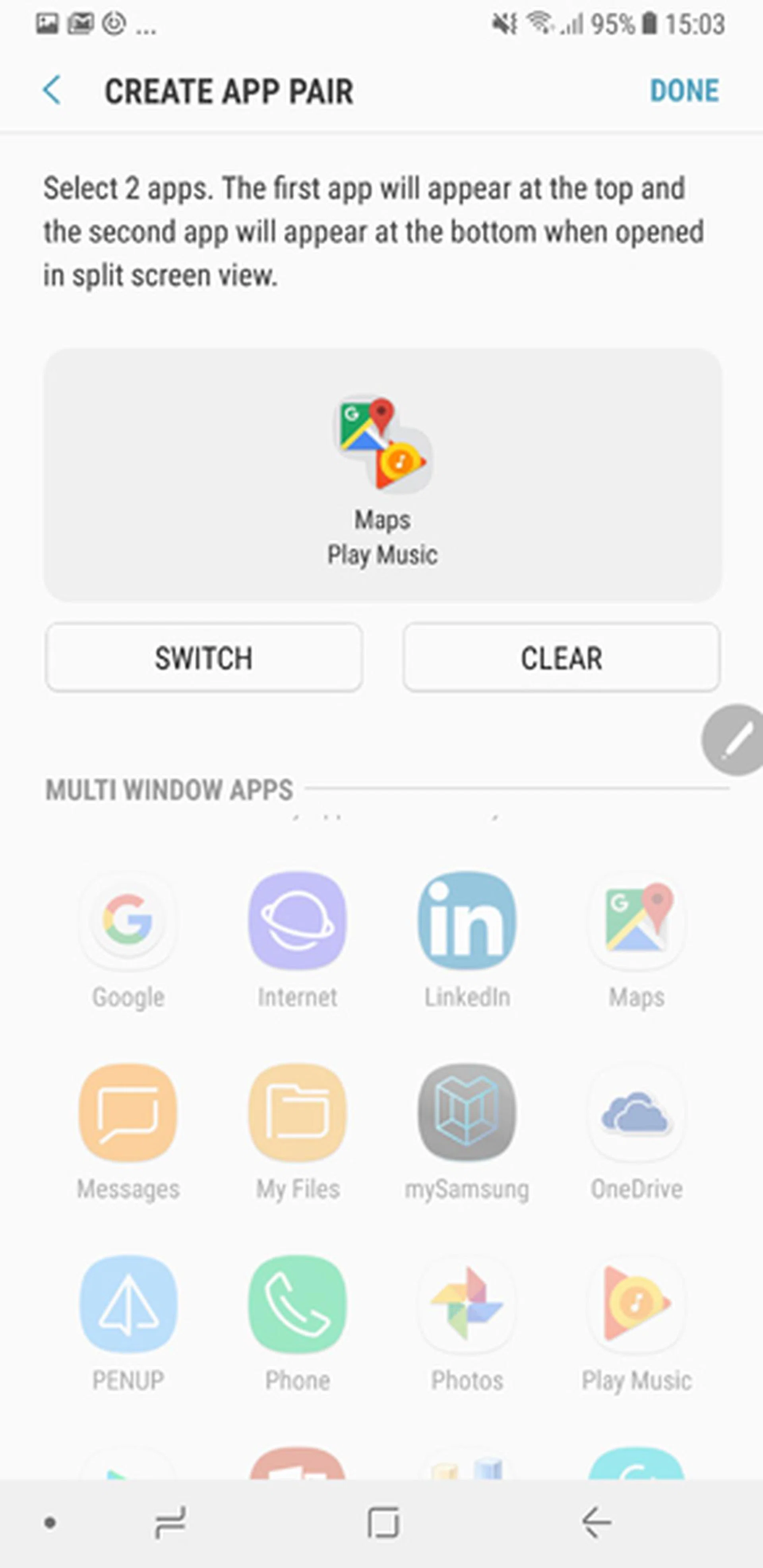This screenshot has height=1568, width=763.
Task: Clear the selected app pair
Action: click(561, 658)
